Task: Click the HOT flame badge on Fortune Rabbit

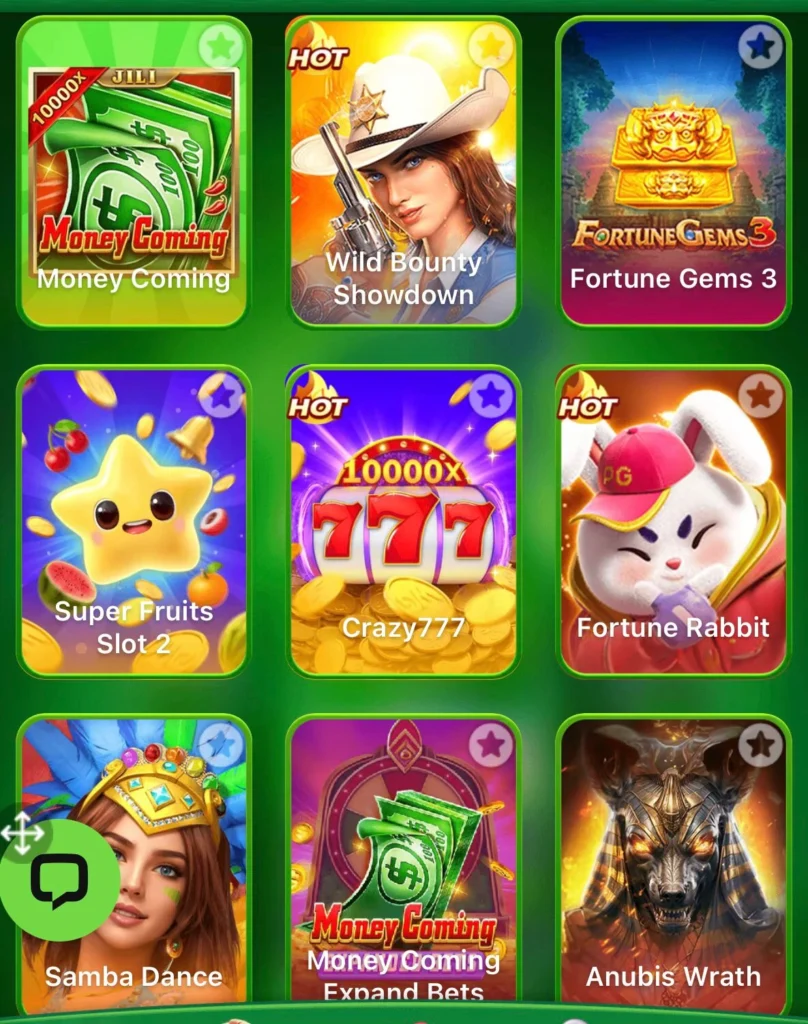Action: coord(587,407)
